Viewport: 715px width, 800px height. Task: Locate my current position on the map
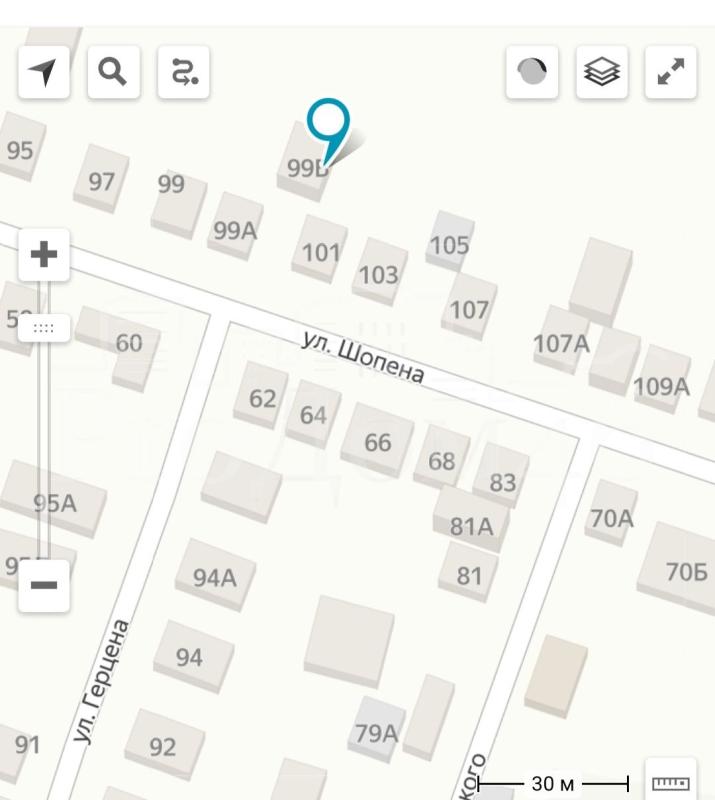(43, 72)
